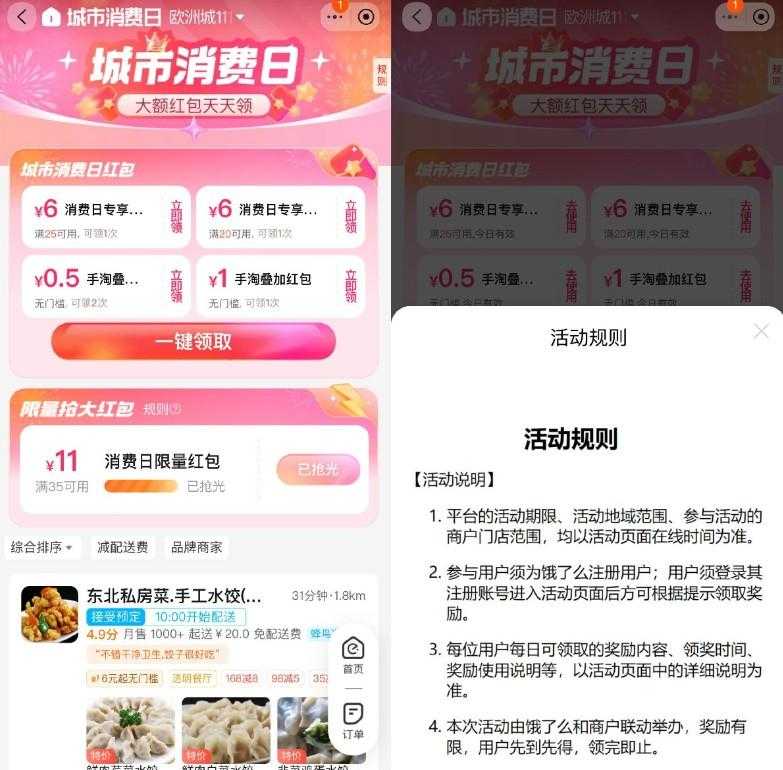Open 订单 via the floating button
This screenshot has width=783, height=770.
(x=352, y=721)
